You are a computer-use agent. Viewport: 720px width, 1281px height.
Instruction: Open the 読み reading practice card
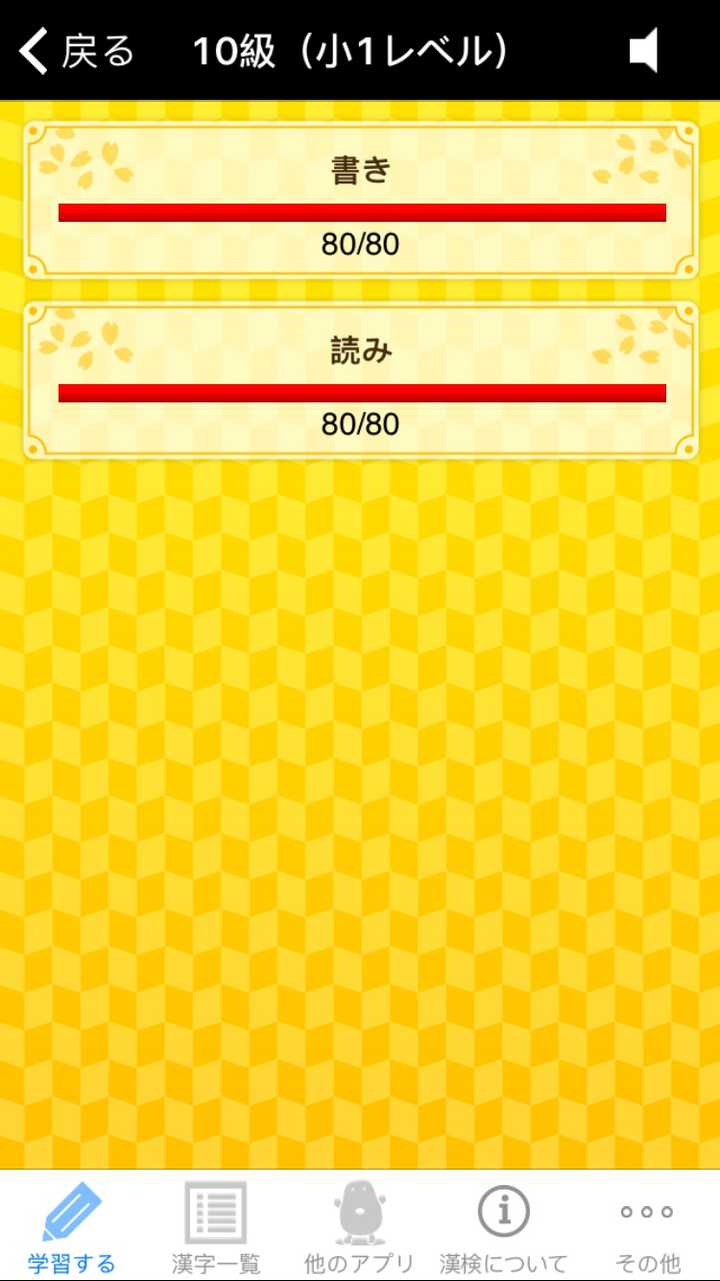[360, 381]
